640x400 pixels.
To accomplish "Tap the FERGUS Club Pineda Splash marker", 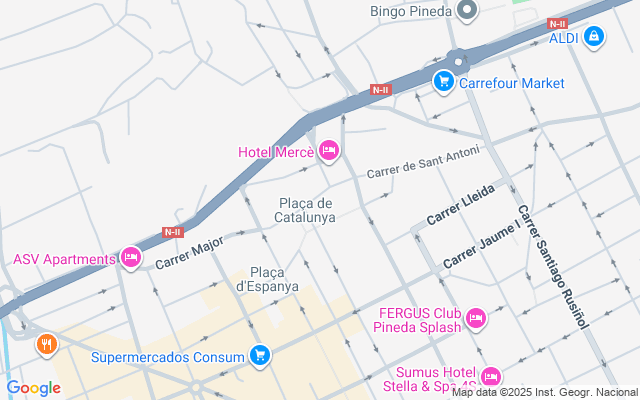I will 476,318.
